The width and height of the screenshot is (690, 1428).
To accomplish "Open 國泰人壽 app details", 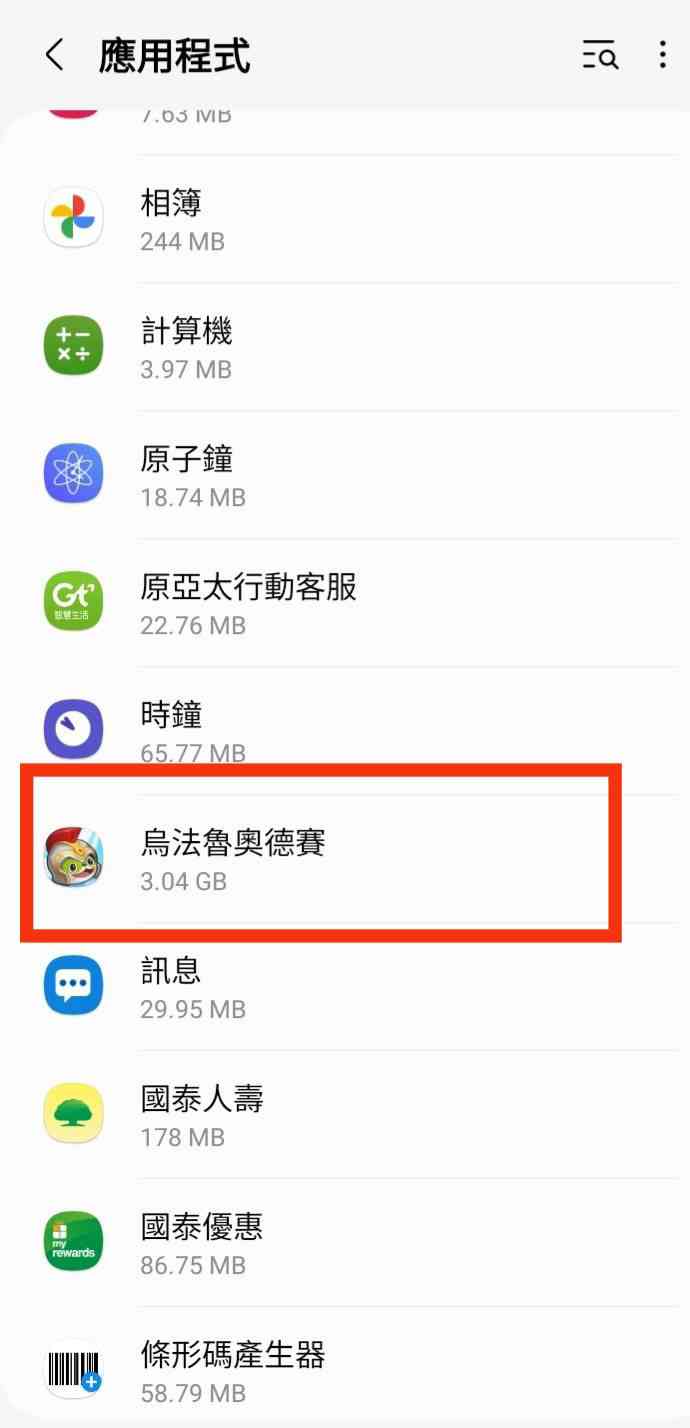I will tap(345, 1115).
